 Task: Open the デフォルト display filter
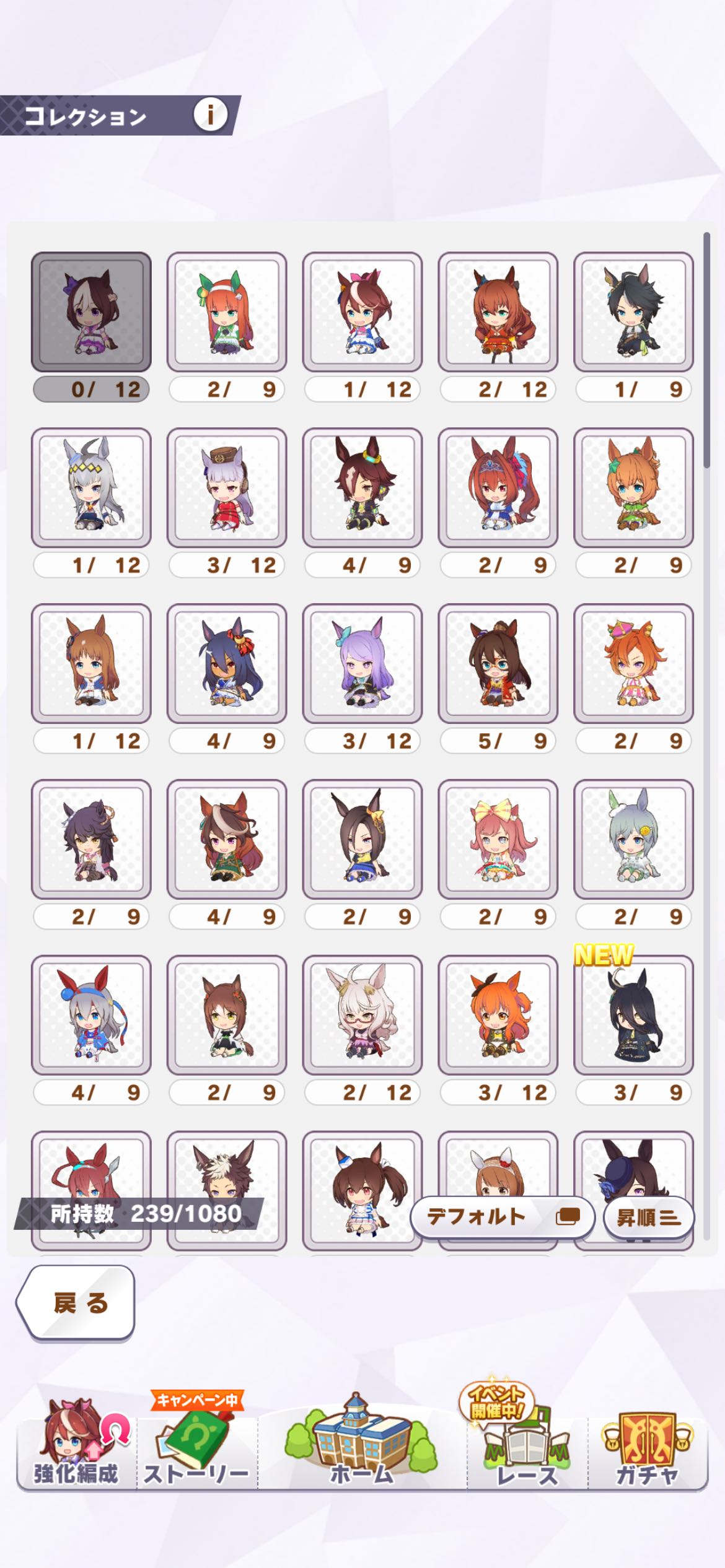click(503, 1217)
